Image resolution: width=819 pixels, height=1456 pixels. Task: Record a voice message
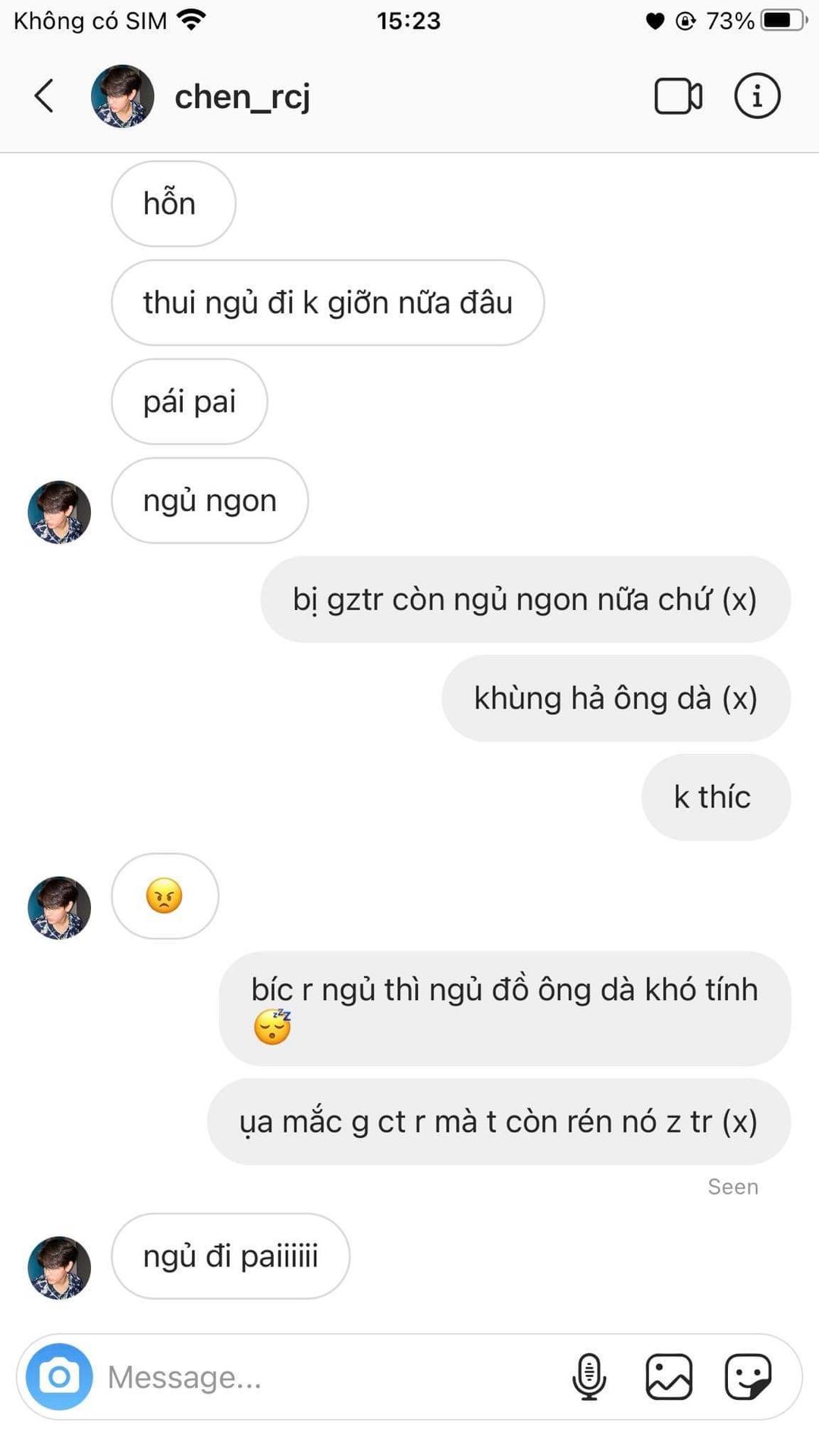click(x=588, y=1376)
